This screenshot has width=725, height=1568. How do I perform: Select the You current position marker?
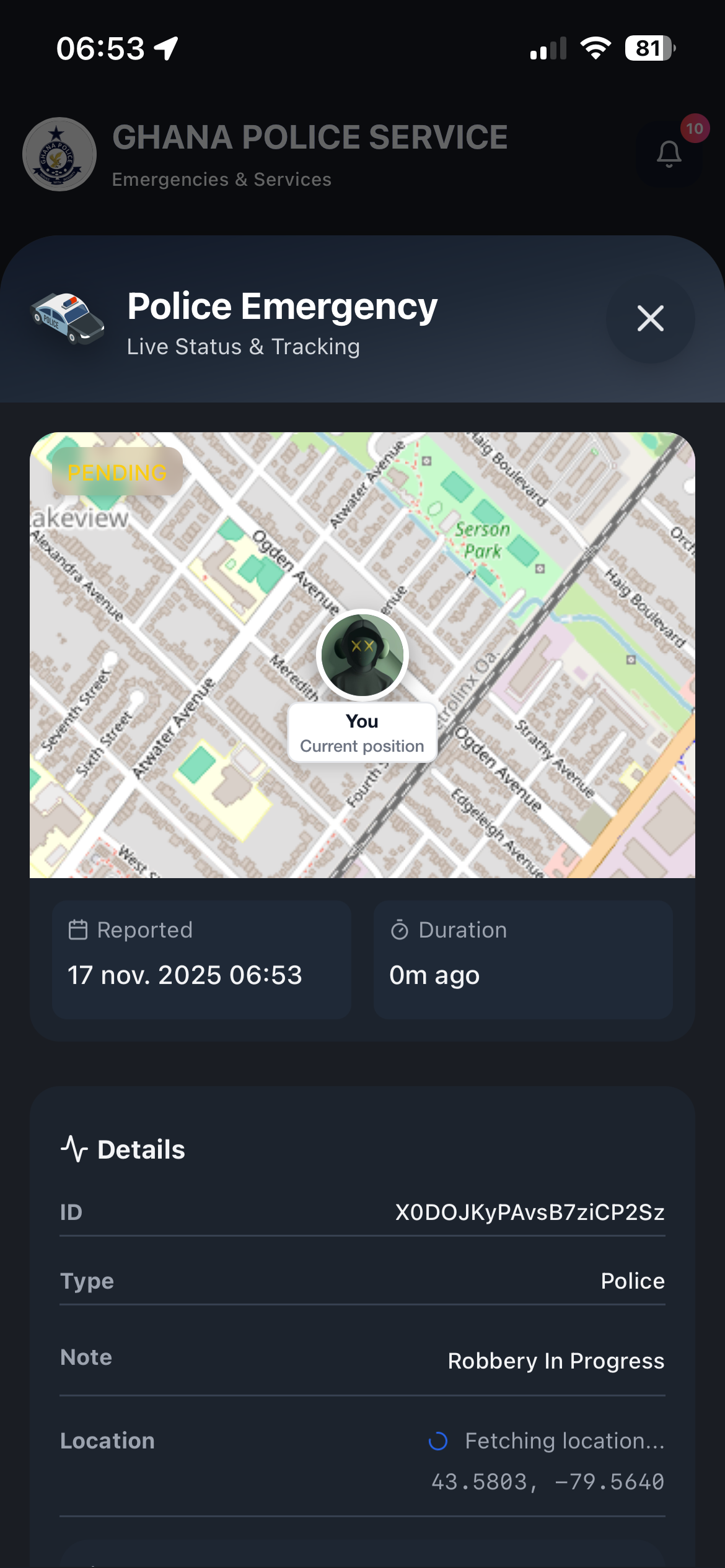[362, 656]
